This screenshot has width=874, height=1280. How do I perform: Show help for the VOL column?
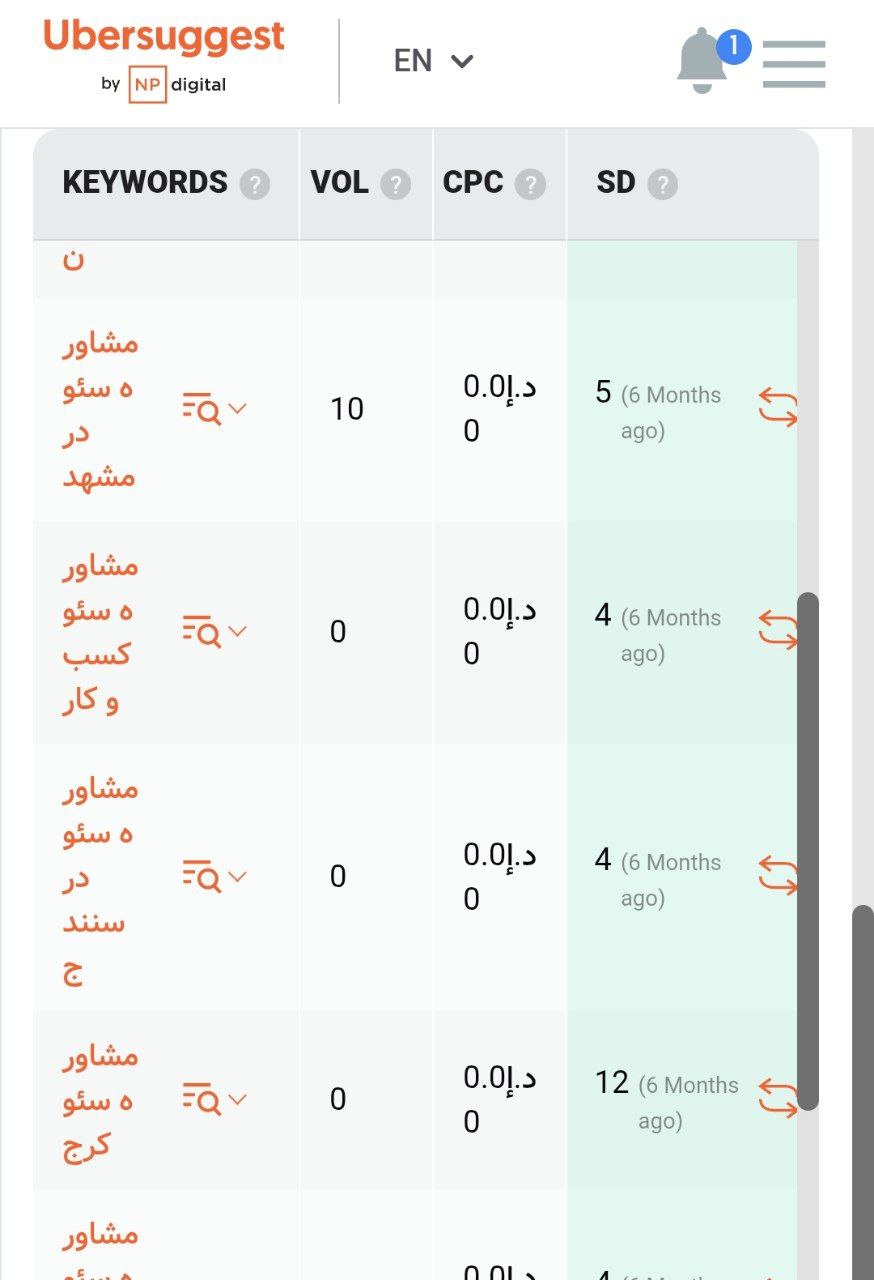[x=396, y=184]
